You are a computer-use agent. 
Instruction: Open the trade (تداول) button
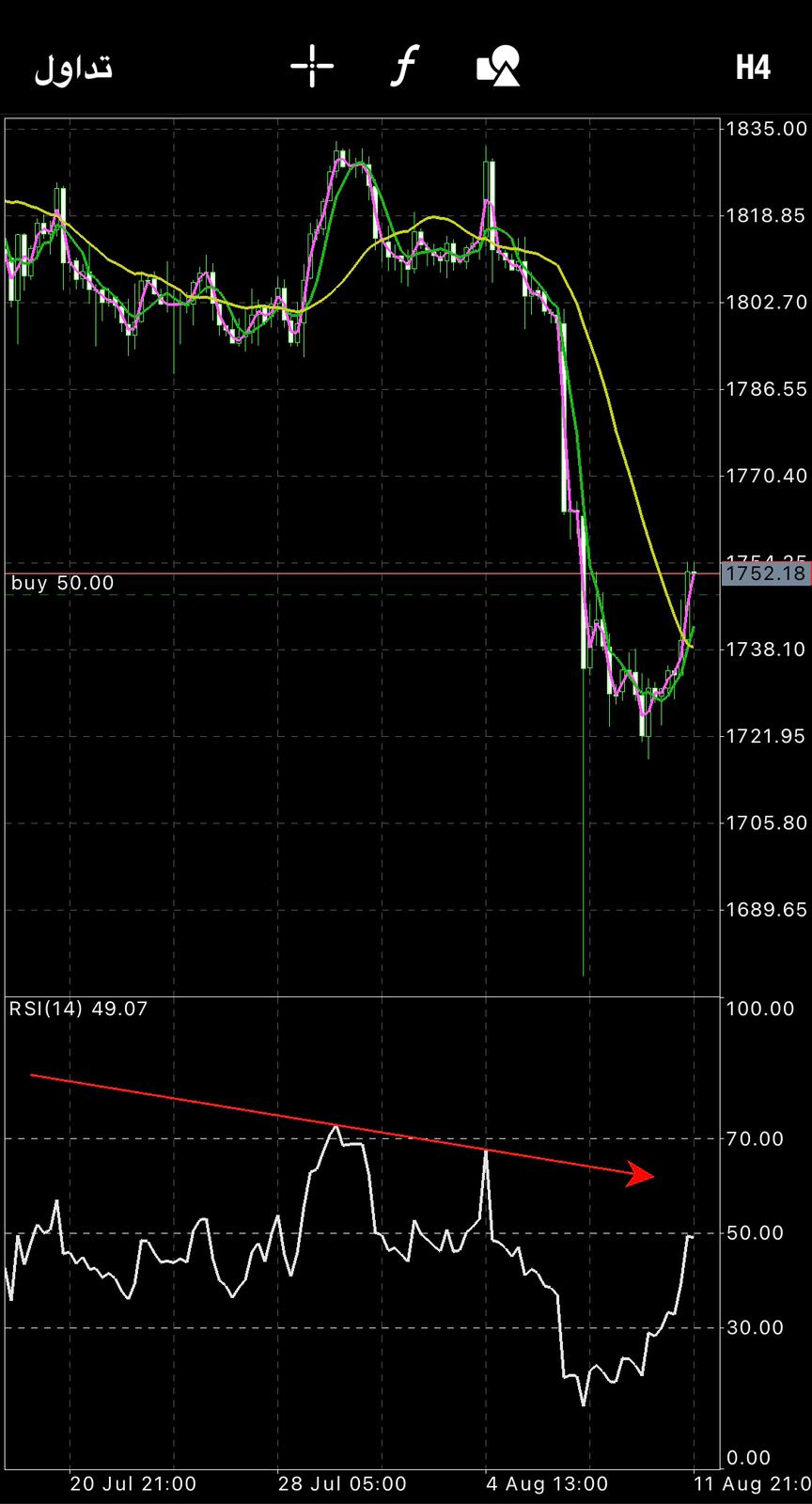click(x=74, y=68)
